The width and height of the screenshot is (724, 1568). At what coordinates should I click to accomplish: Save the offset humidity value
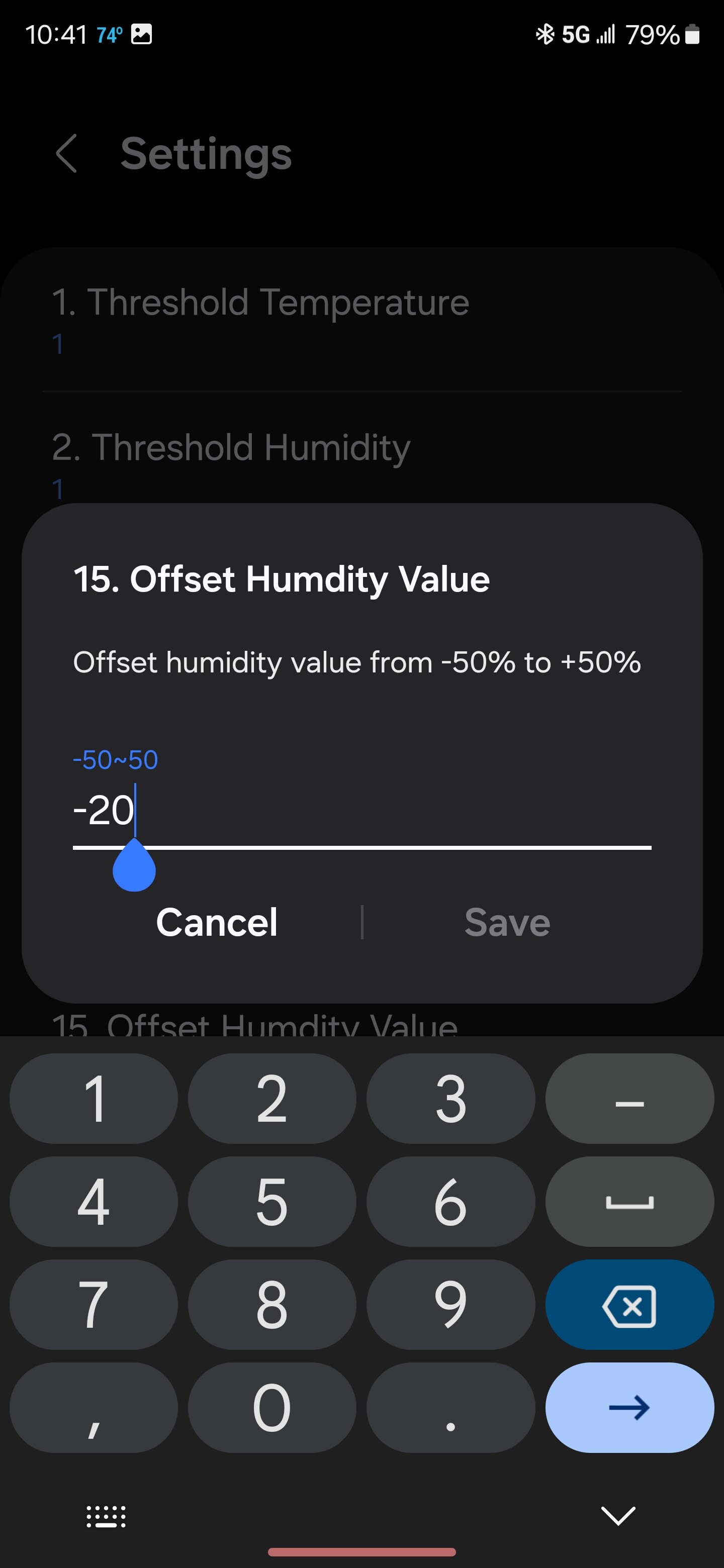click(x=507, y=922)
